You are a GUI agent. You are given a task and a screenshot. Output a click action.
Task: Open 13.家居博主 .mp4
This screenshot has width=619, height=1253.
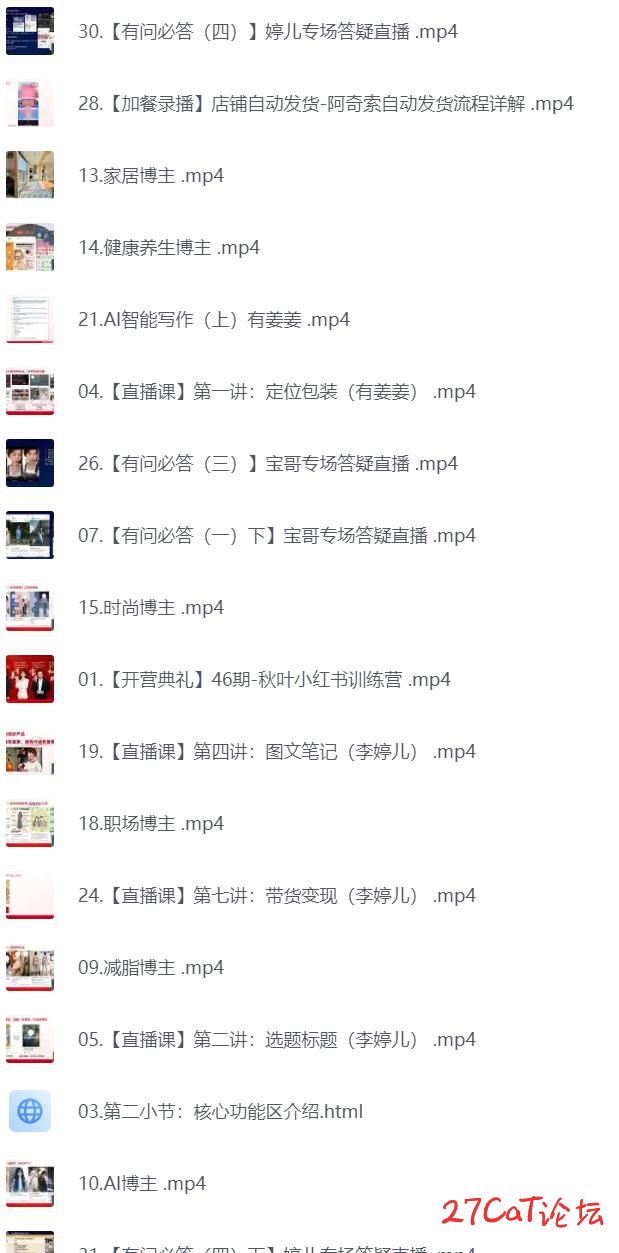point(150,175)
